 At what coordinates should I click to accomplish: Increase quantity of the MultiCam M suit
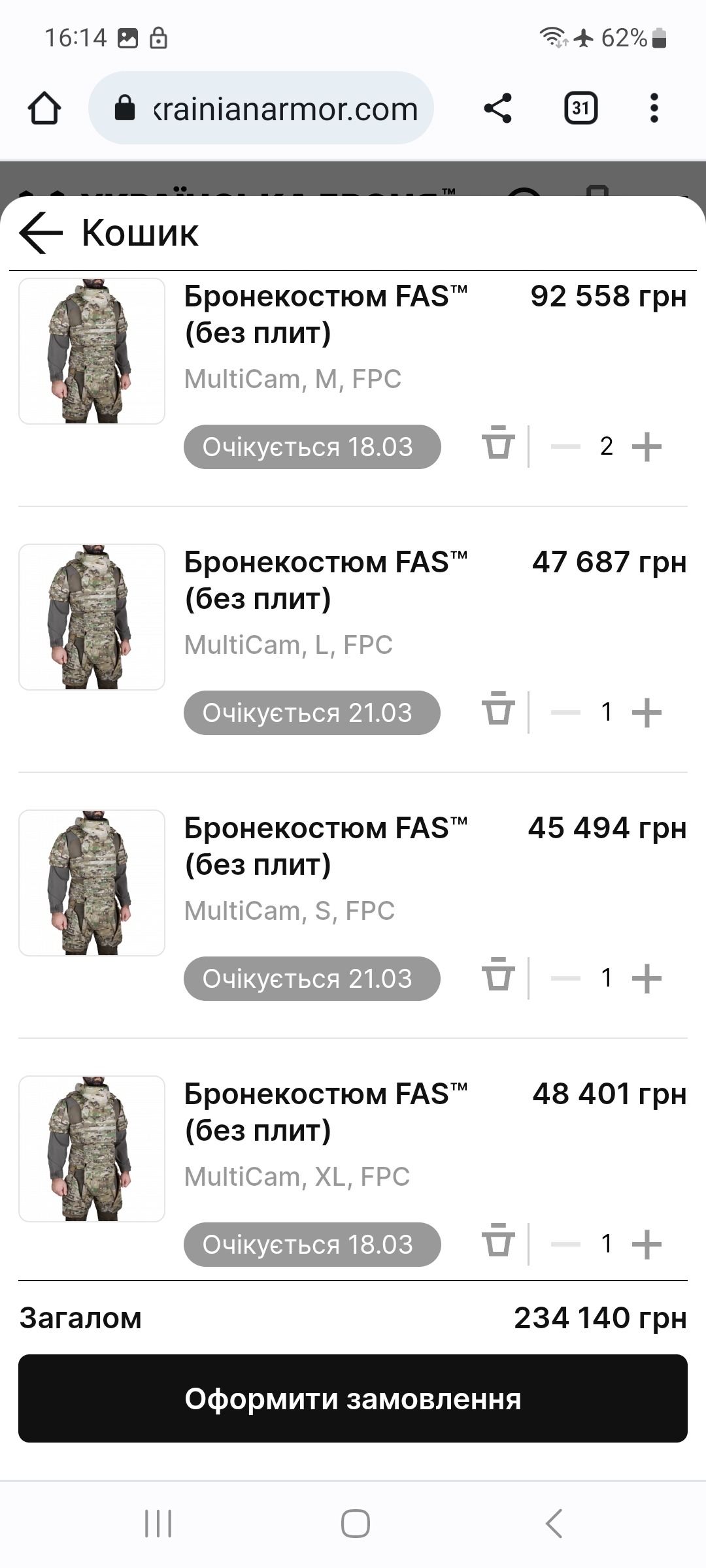(x=647, y=447)
